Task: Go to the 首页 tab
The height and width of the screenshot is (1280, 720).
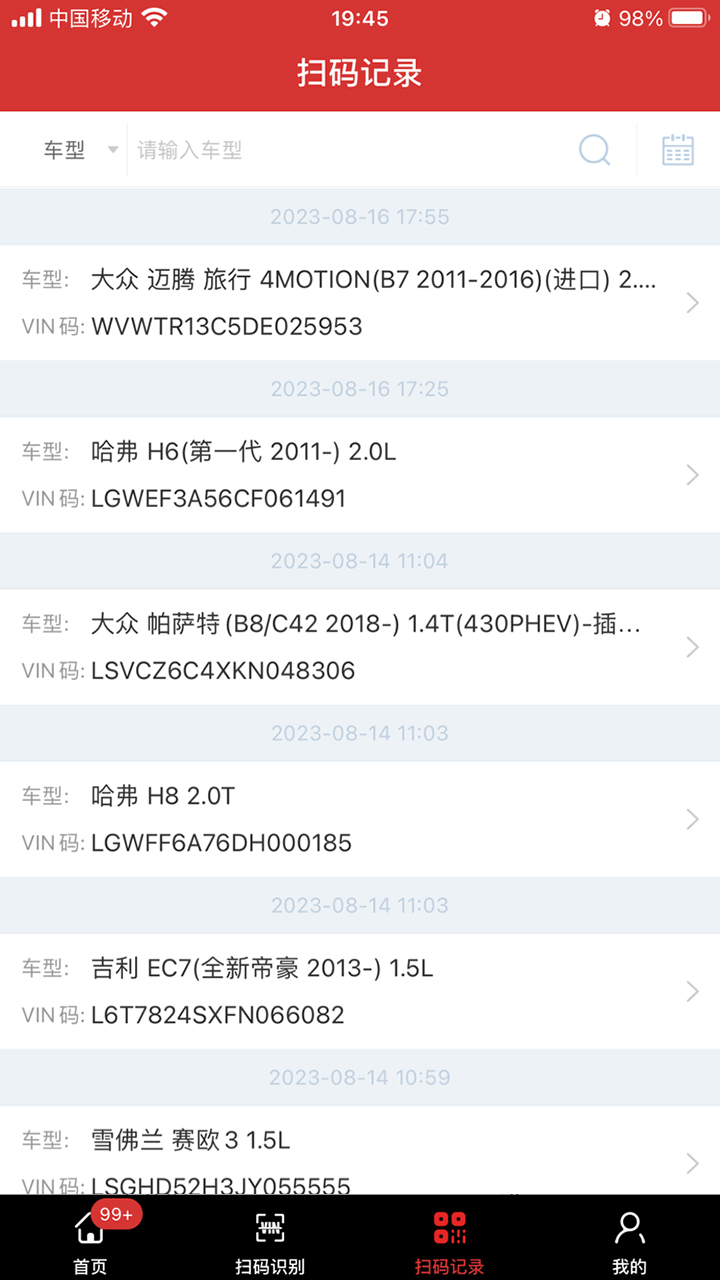Action: pyautogui.click(x=90, y=1238)
